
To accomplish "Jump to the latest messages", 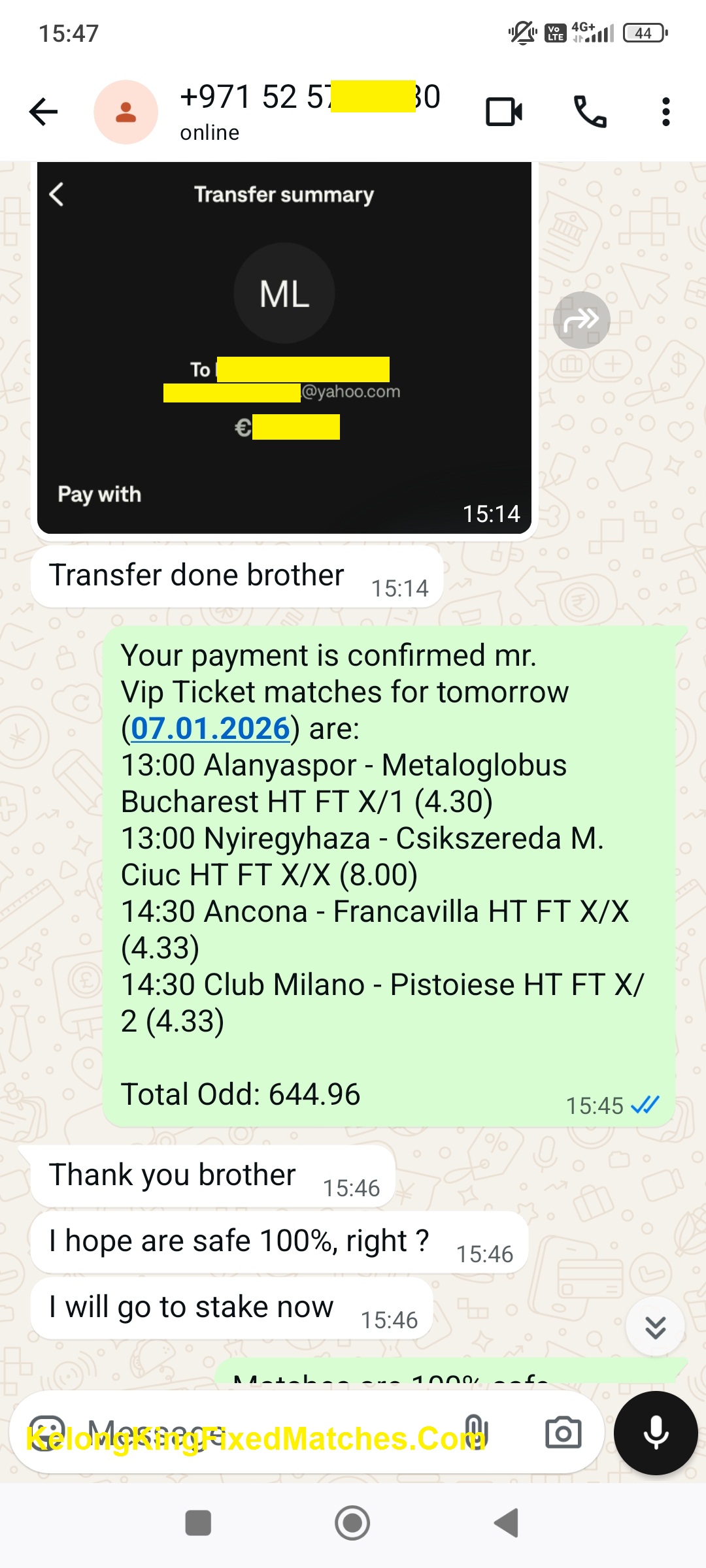I will tap(655, 1327).
